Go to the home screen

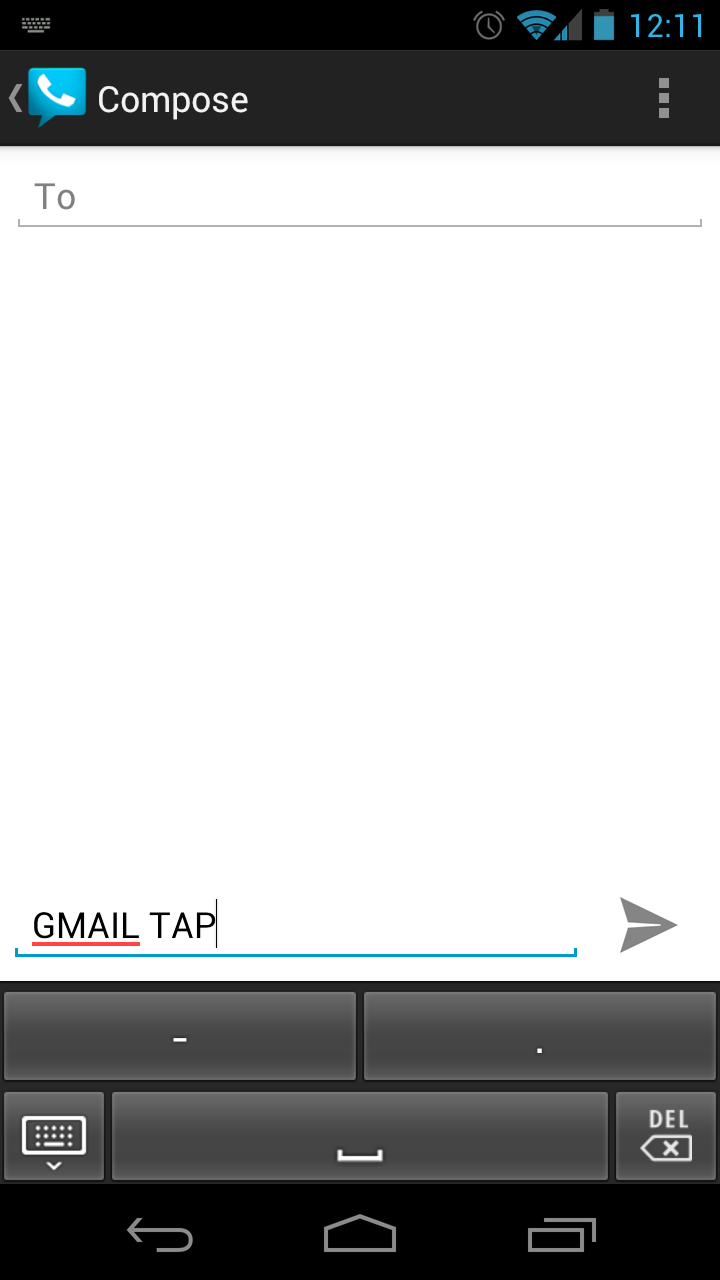[360, 1235]
